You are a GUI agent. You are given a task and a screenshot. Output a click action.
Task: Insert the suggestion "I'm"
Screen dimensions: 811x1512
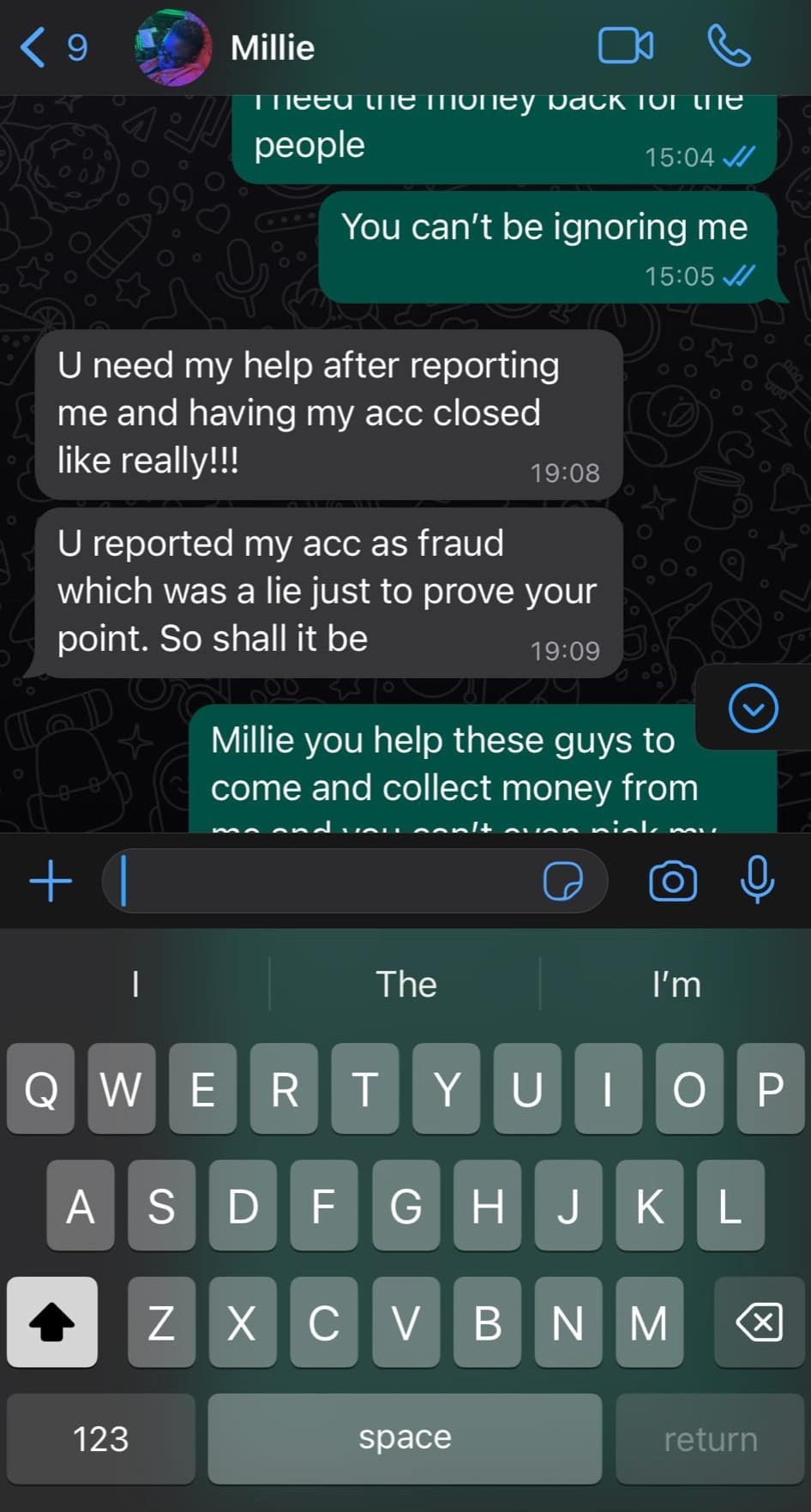676,985
